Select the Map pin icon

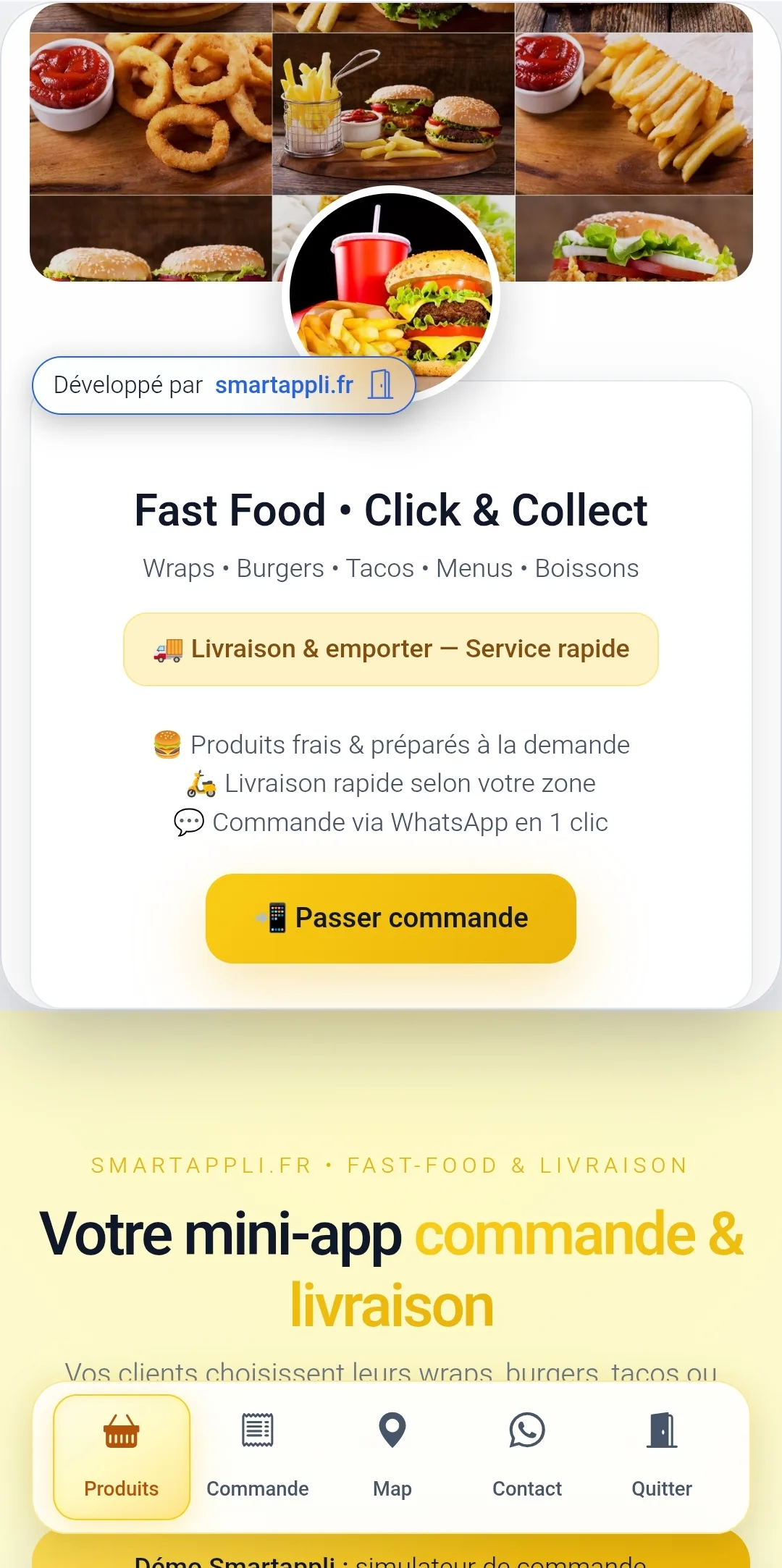click(392, 1430)
